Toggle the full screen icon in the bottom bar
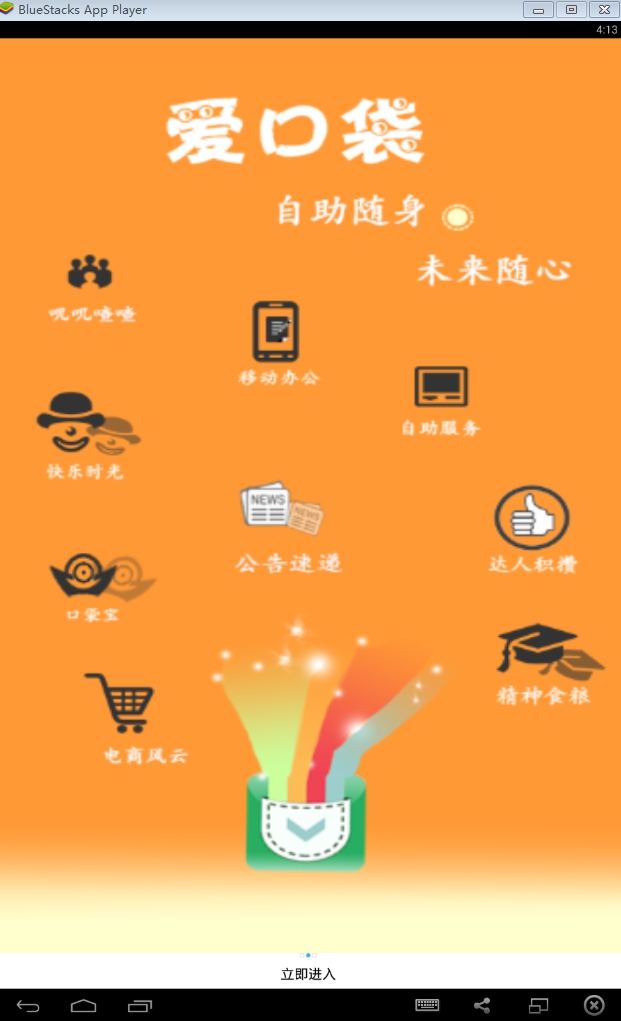Viewport: 621px width, 1021px height. (x=539, y=1005)
